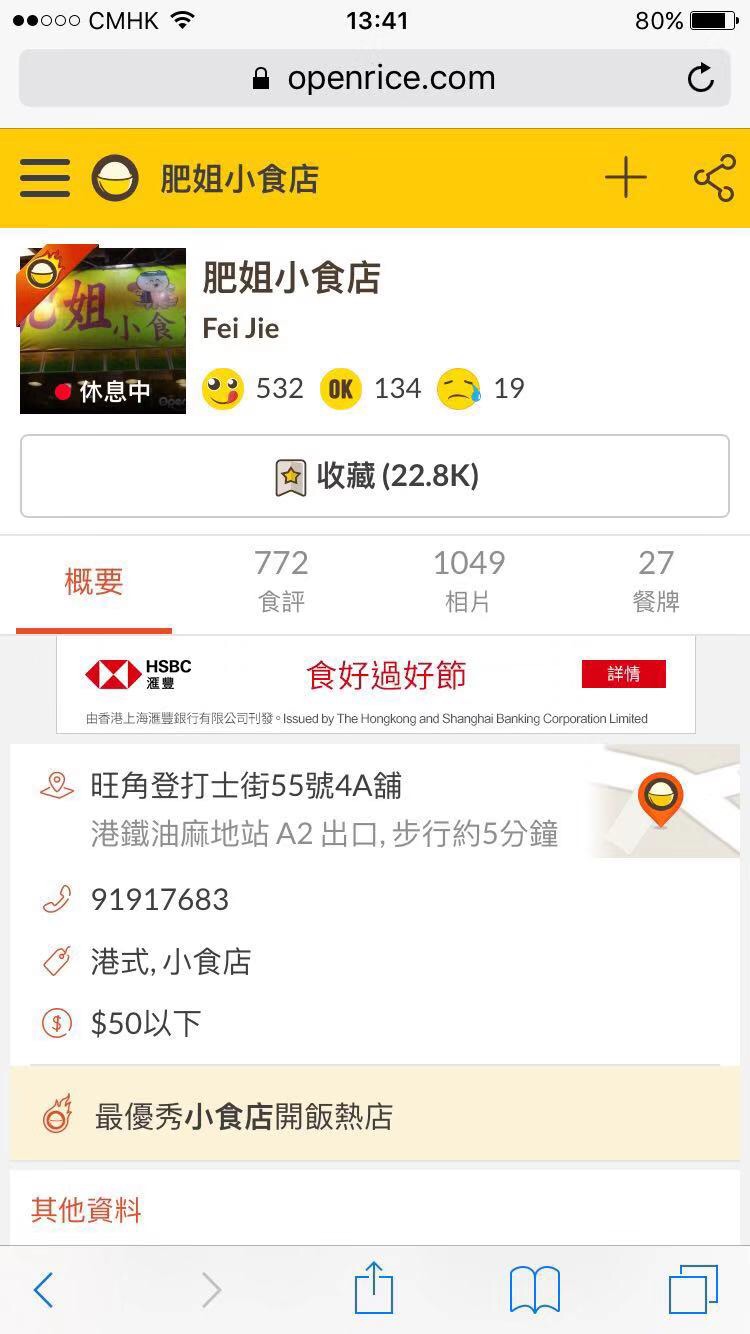This screenshot has height=1334, width=750.
Task: Share this restaurant page
Action: point(714,178)
